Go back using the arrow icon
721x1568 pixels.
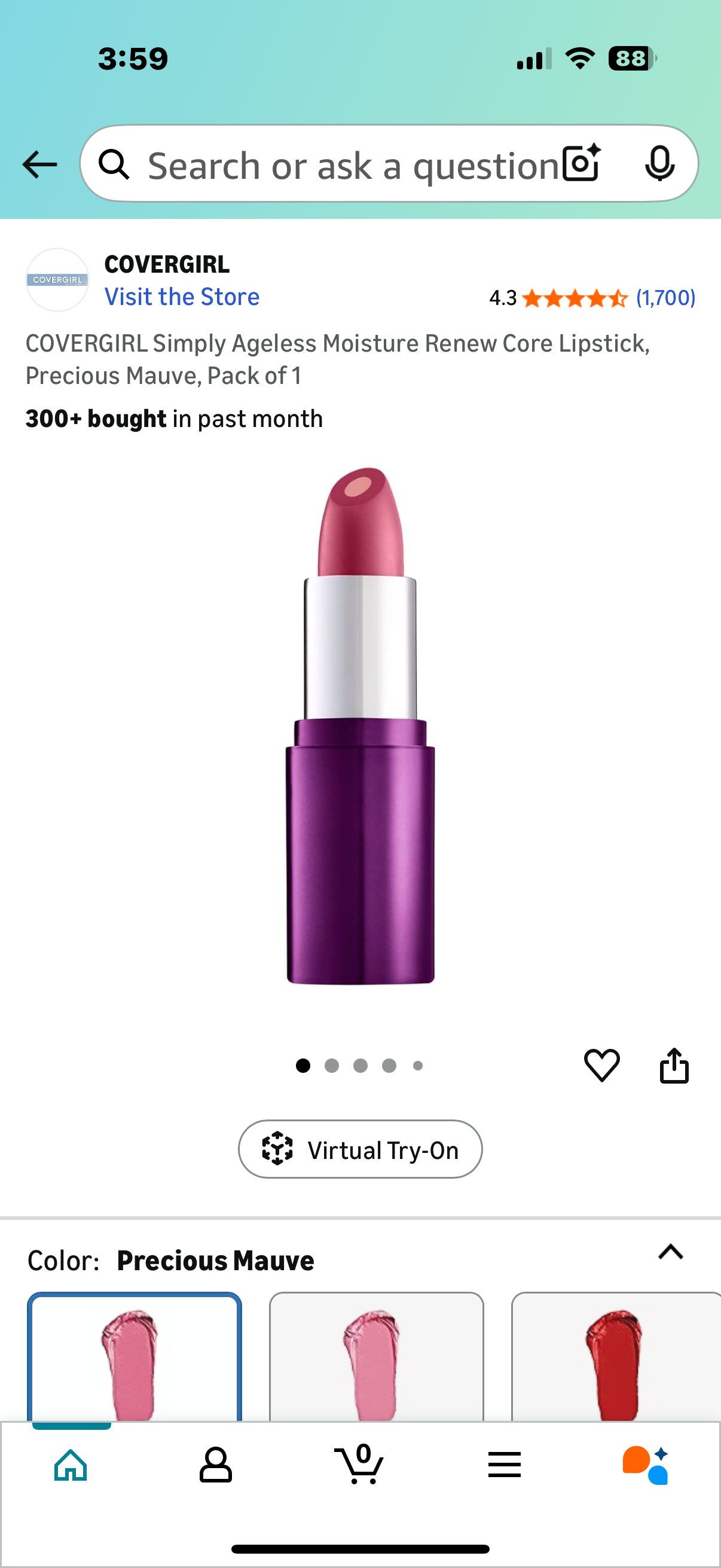[39, 164]
